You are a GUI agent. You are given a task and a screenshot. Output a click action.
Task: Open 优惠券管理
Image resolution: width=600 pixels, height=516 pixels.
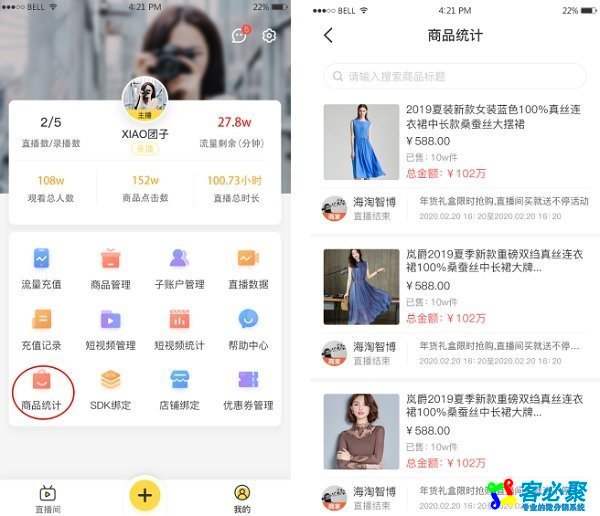[248, 390]
